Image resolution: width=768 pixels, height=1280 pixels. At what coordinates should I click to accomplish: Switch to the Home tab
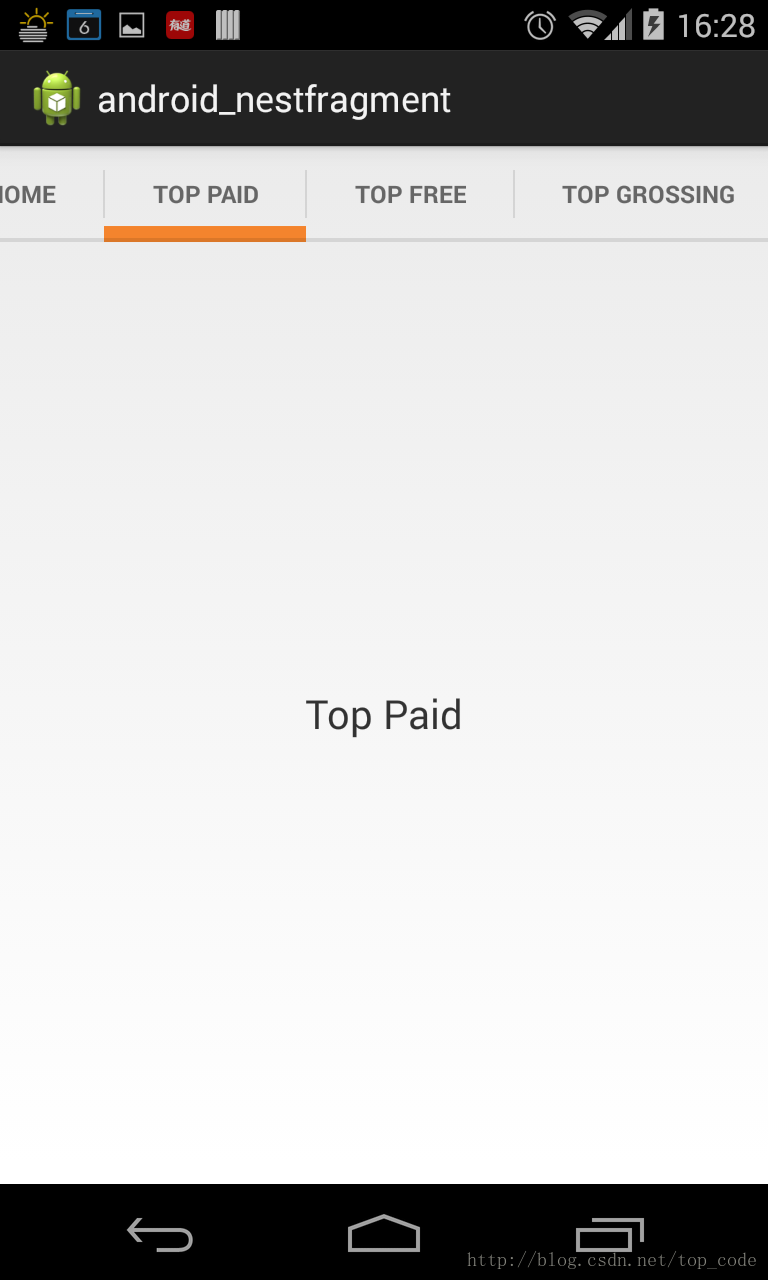pyautogui.click(x=50, y=194)
